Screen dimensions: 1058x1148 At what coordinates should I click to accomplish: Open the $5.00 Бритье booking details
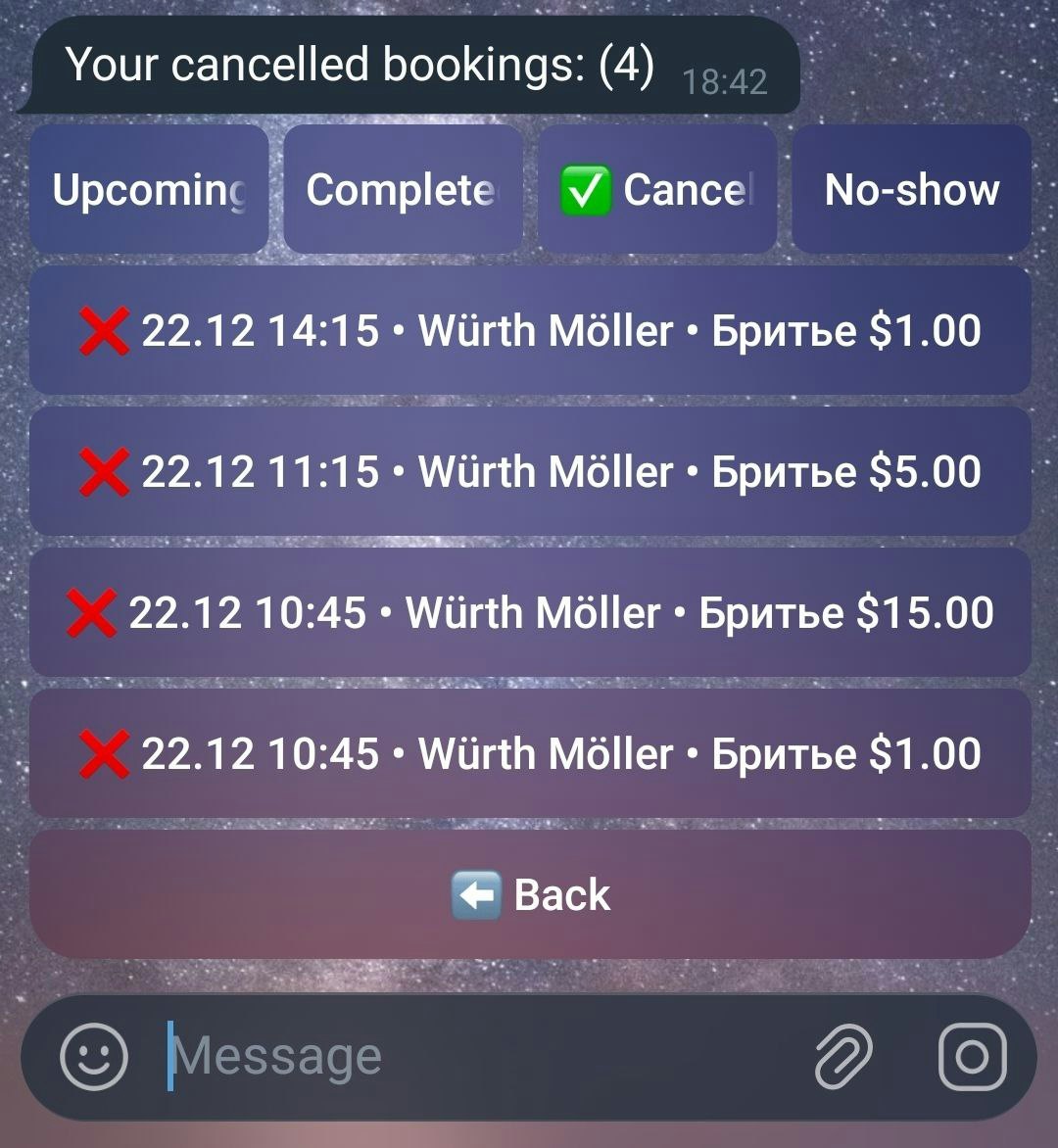(529, 471)
